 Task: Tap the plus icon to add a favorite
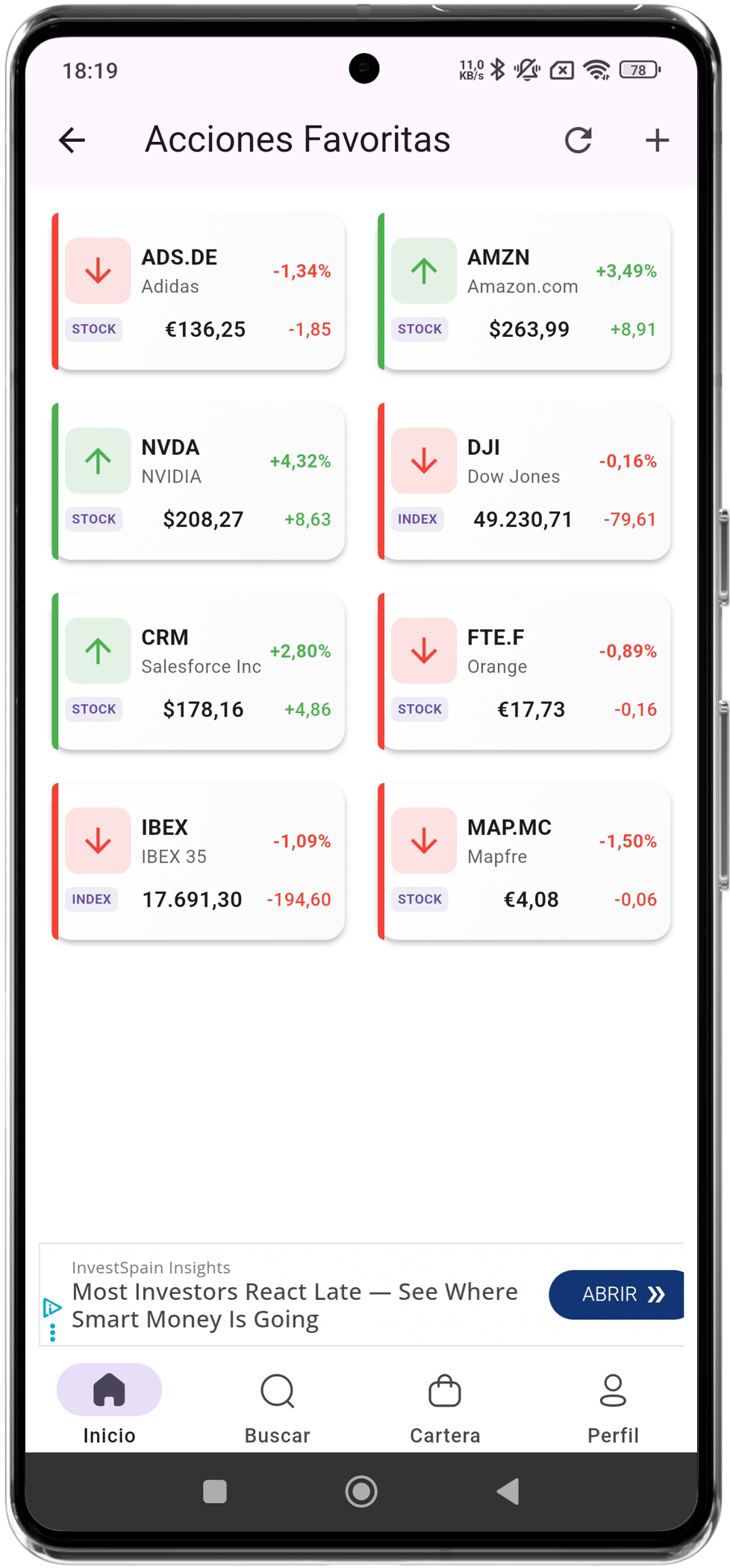(x=658, y=140)
